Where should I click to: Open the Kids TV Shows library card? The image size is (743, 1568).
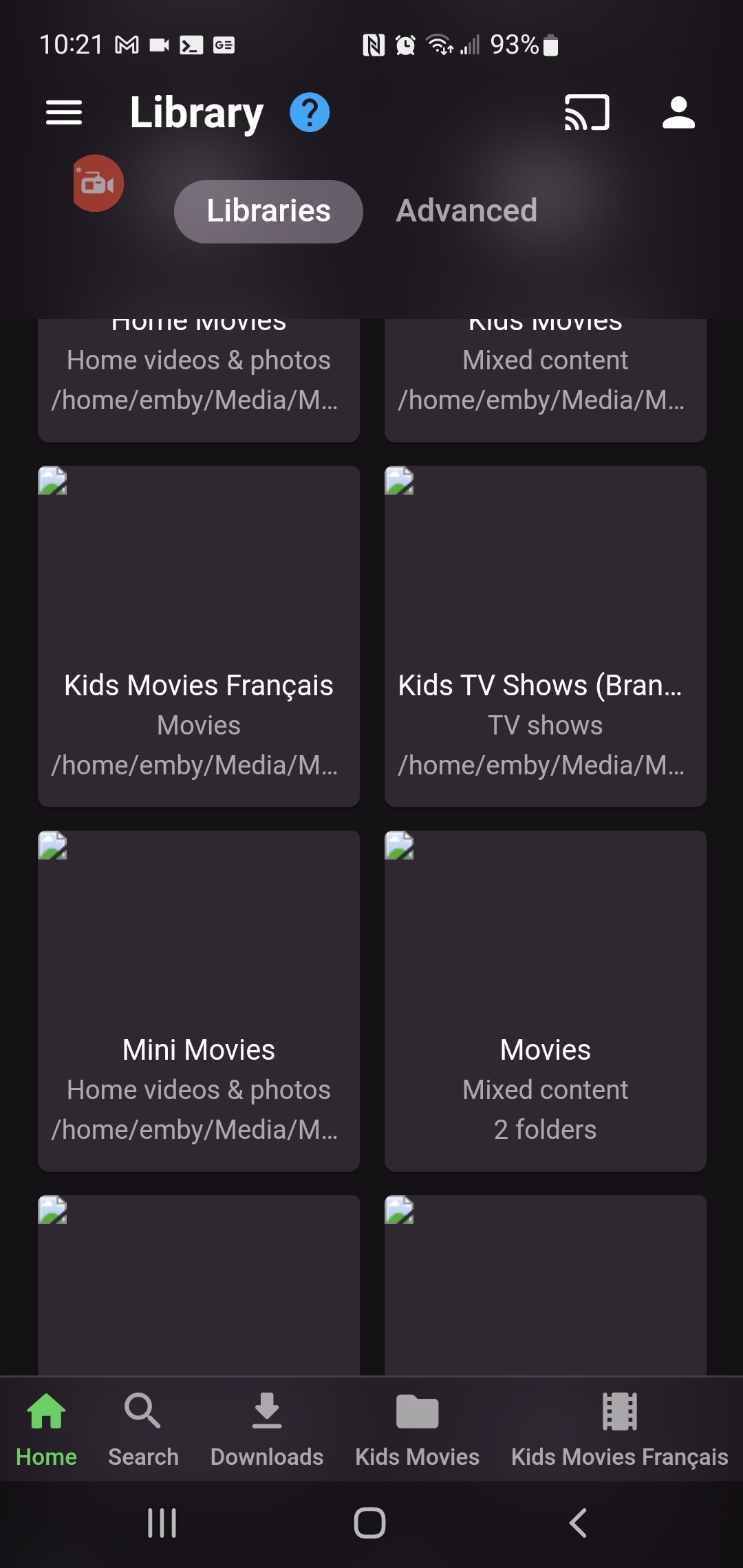[546, 636]
